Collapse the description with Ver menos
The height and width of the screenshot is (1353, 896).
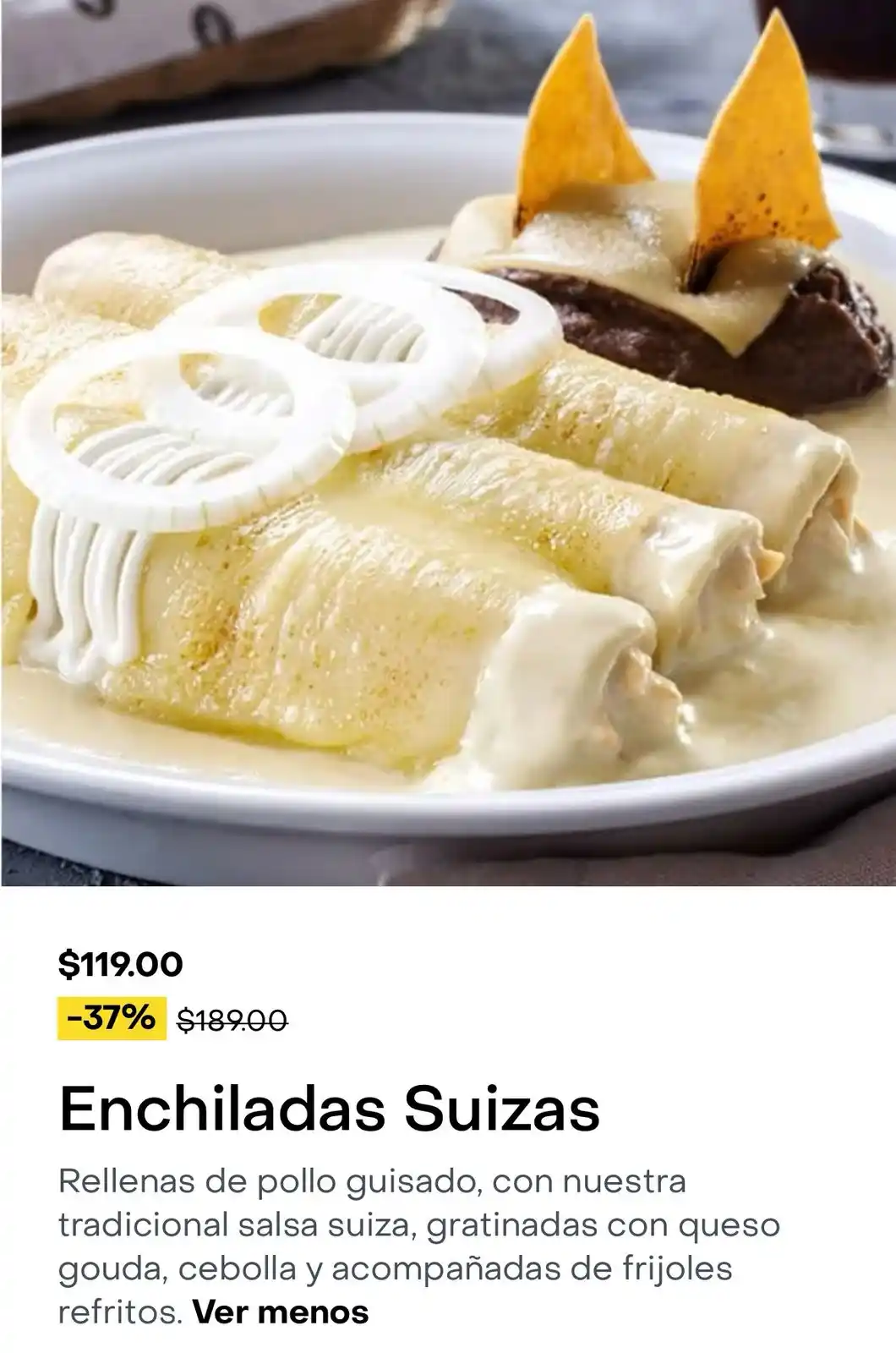click(x=281, y=1312)
